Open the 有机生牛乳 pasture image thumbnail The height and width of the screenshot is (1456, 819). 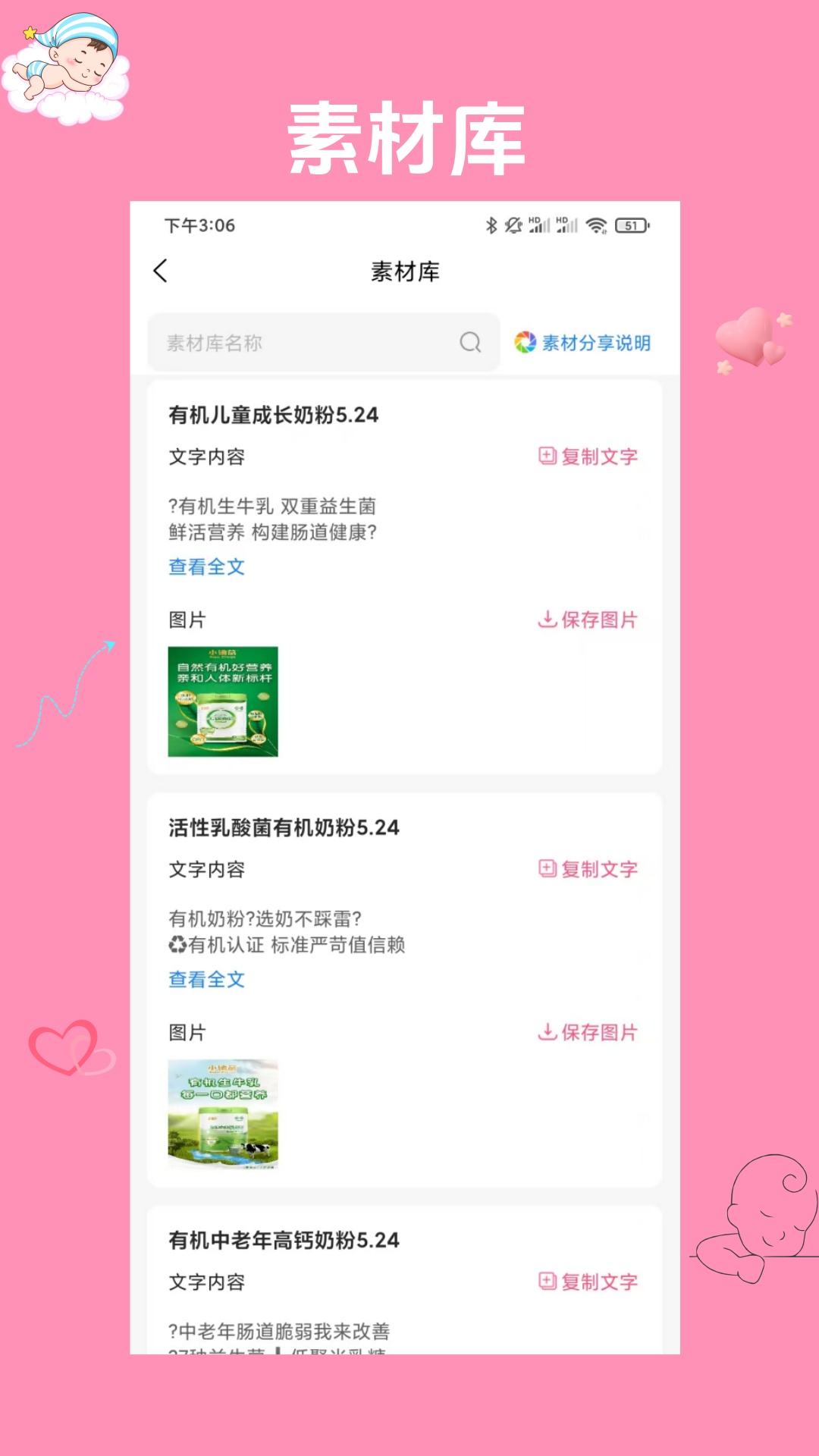point(223,1114)
